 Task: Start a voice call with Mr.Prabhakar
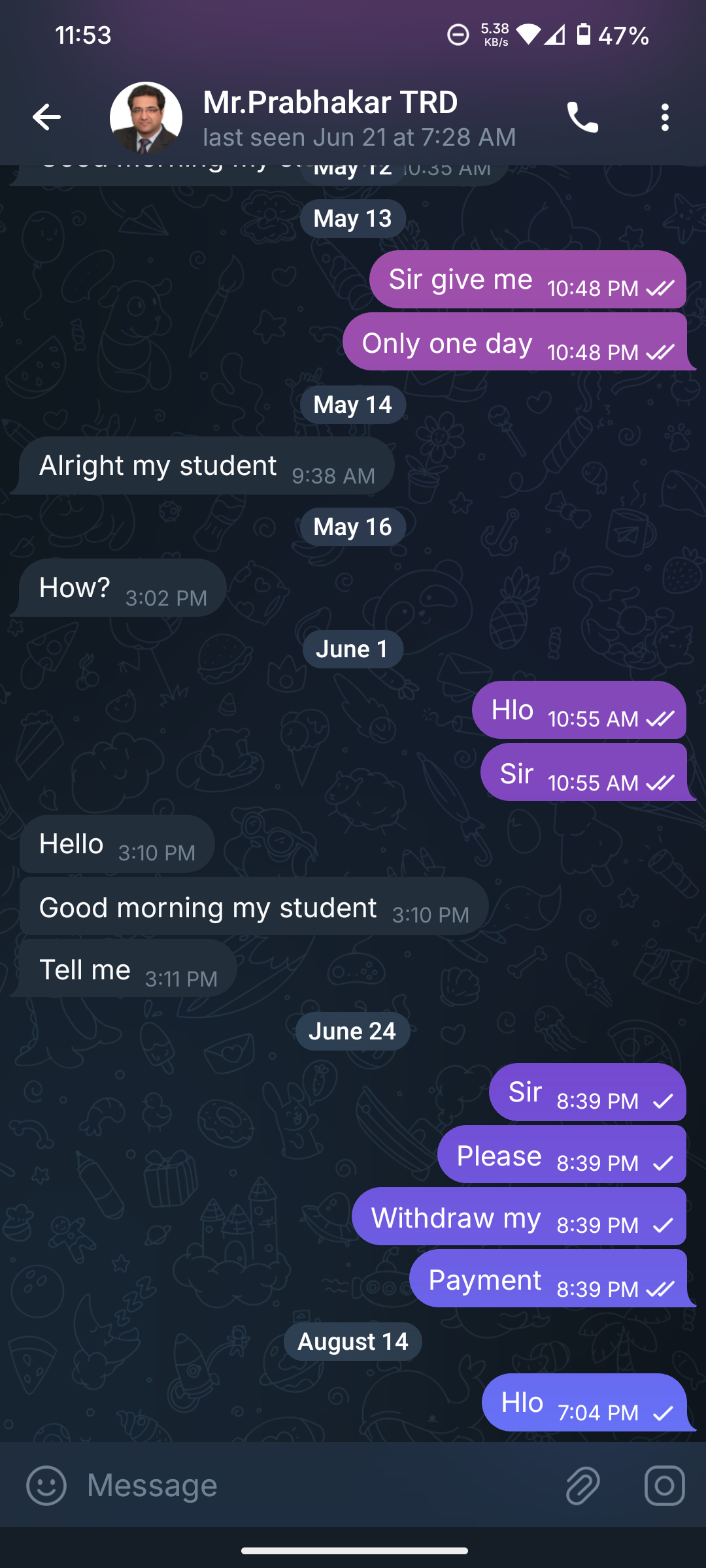(582, 118)
